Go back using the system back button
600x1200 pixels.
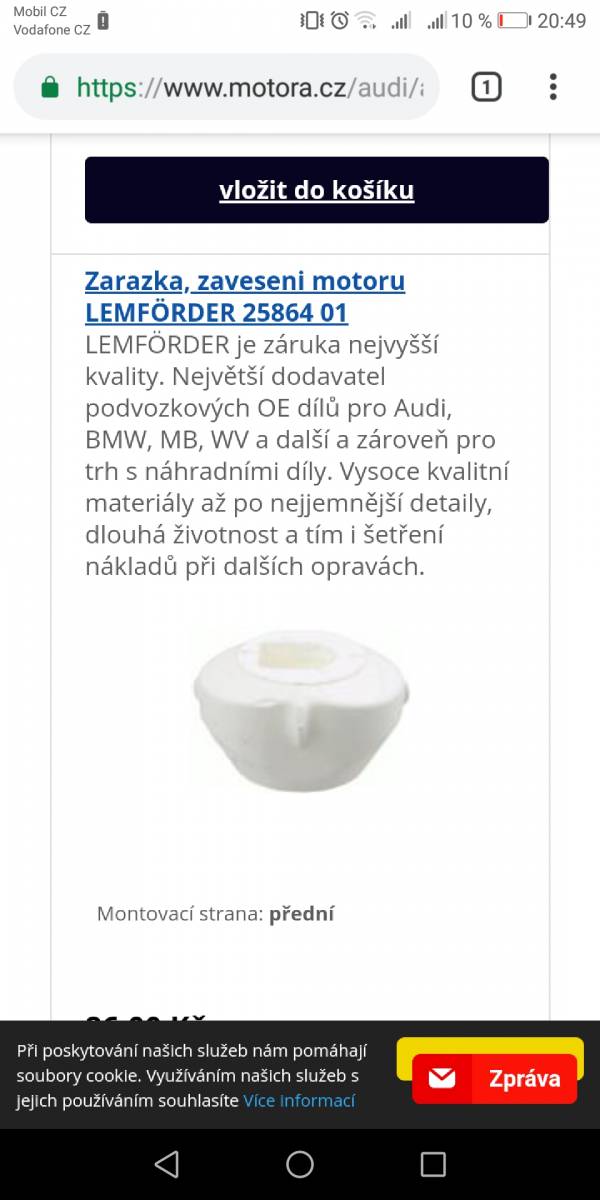click(x=166, y=1164)
